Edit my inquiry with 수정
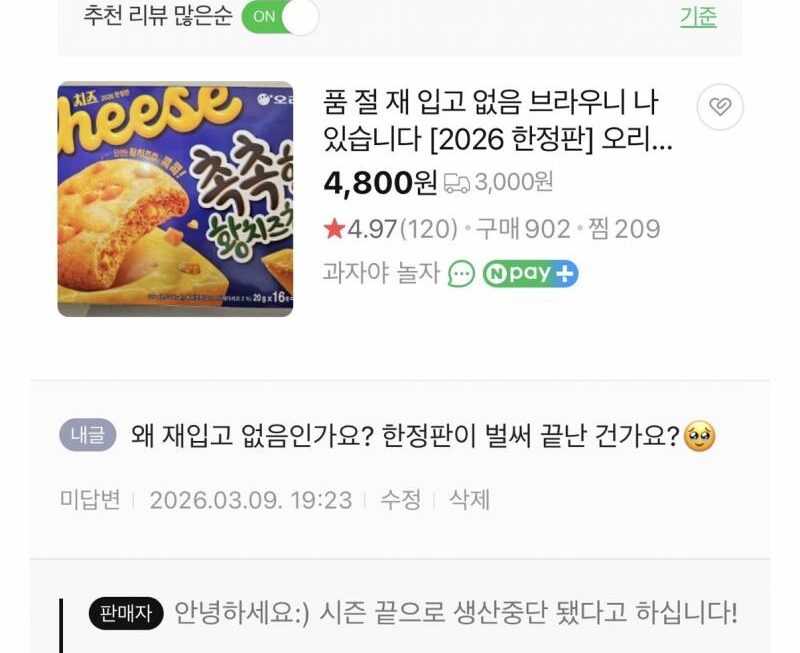This screenshot has height=653, width=800. (401, 499)
